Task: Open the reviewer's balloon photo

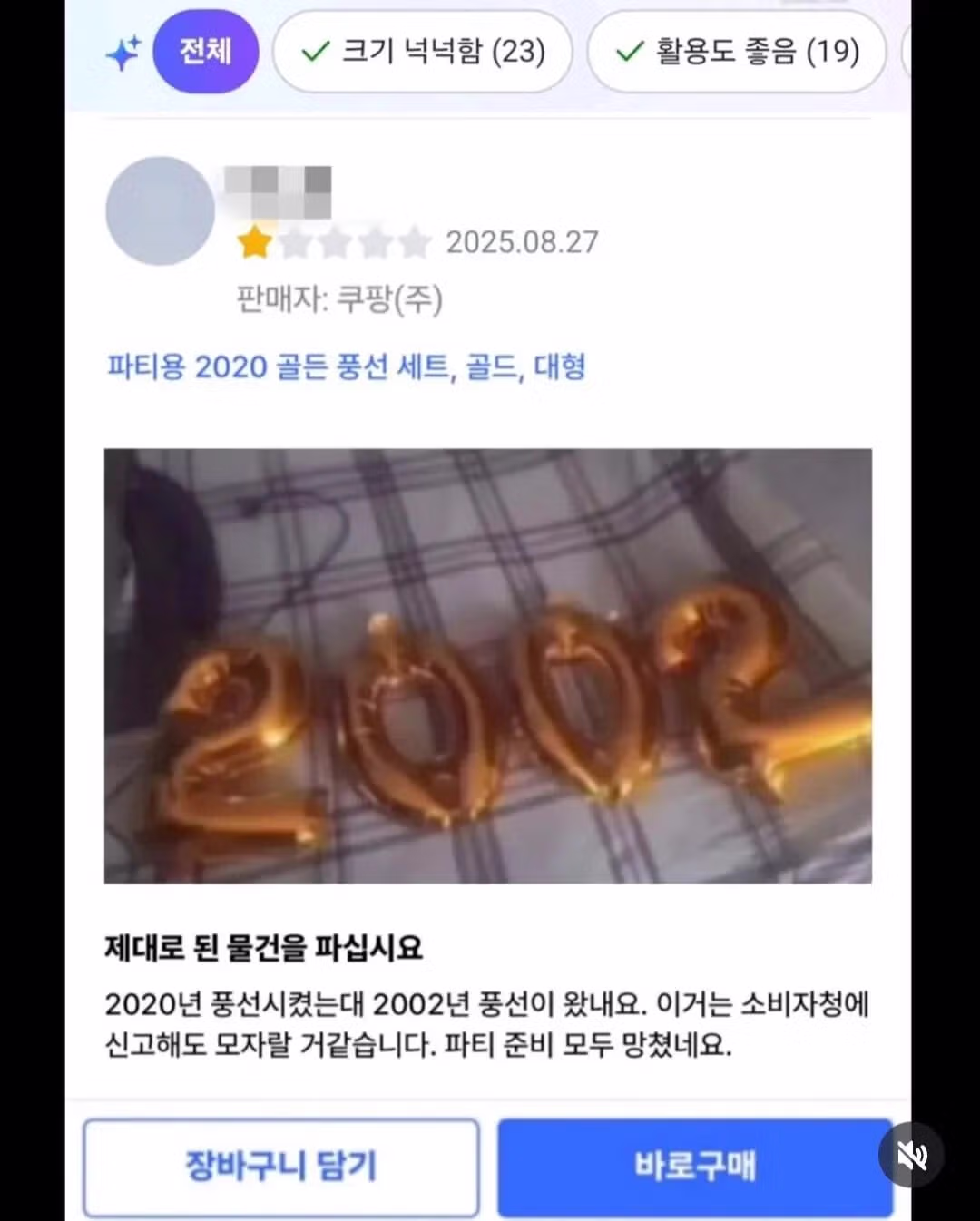Action: coord(487,665)
